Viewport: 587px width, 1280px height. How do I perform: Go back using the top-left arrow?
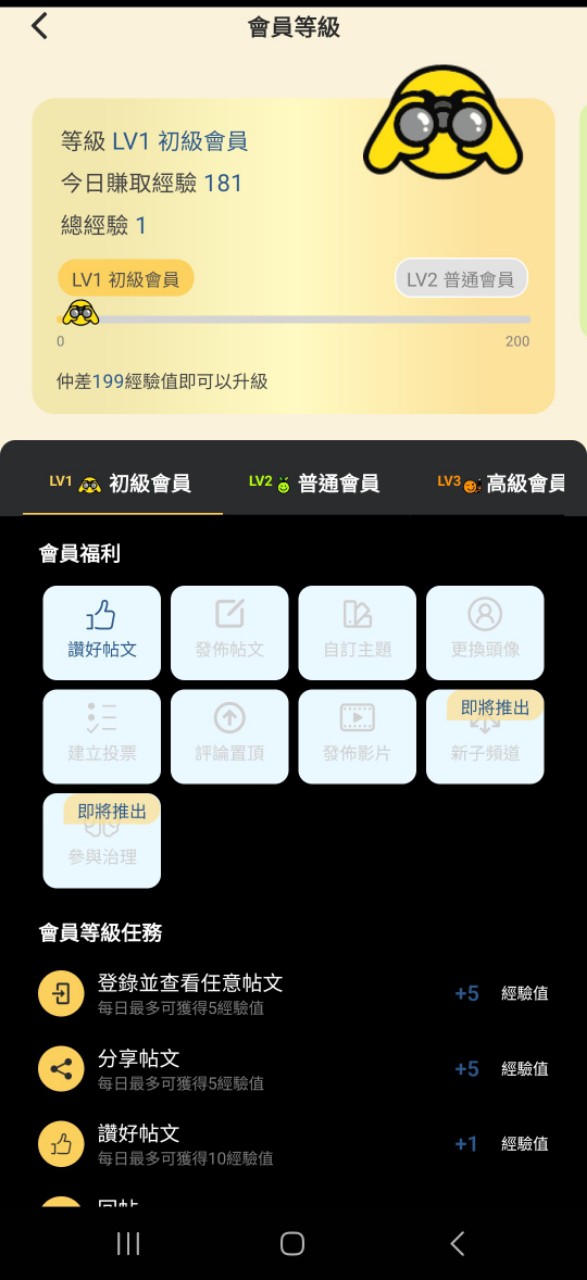40,26
